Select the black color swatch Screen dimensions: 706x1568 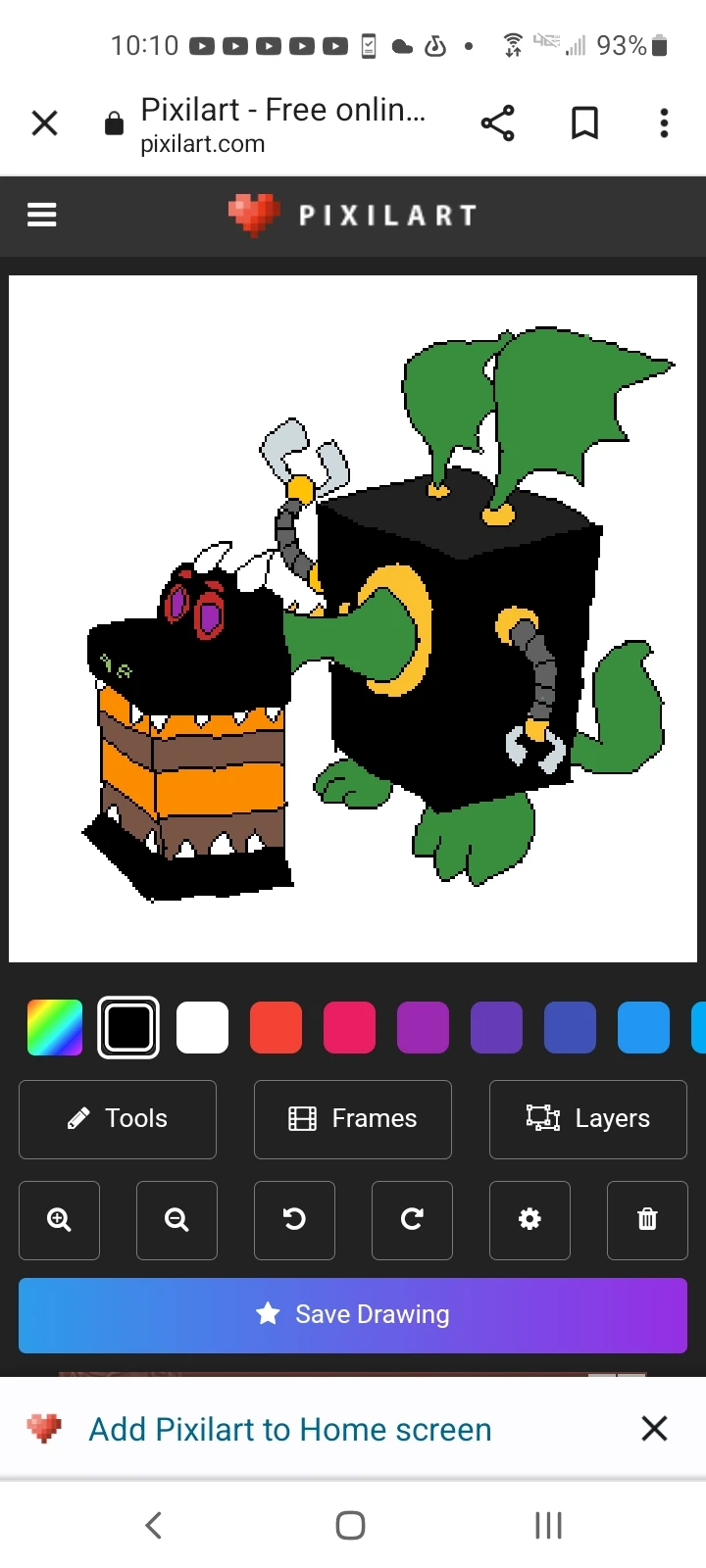(128, 1027)
